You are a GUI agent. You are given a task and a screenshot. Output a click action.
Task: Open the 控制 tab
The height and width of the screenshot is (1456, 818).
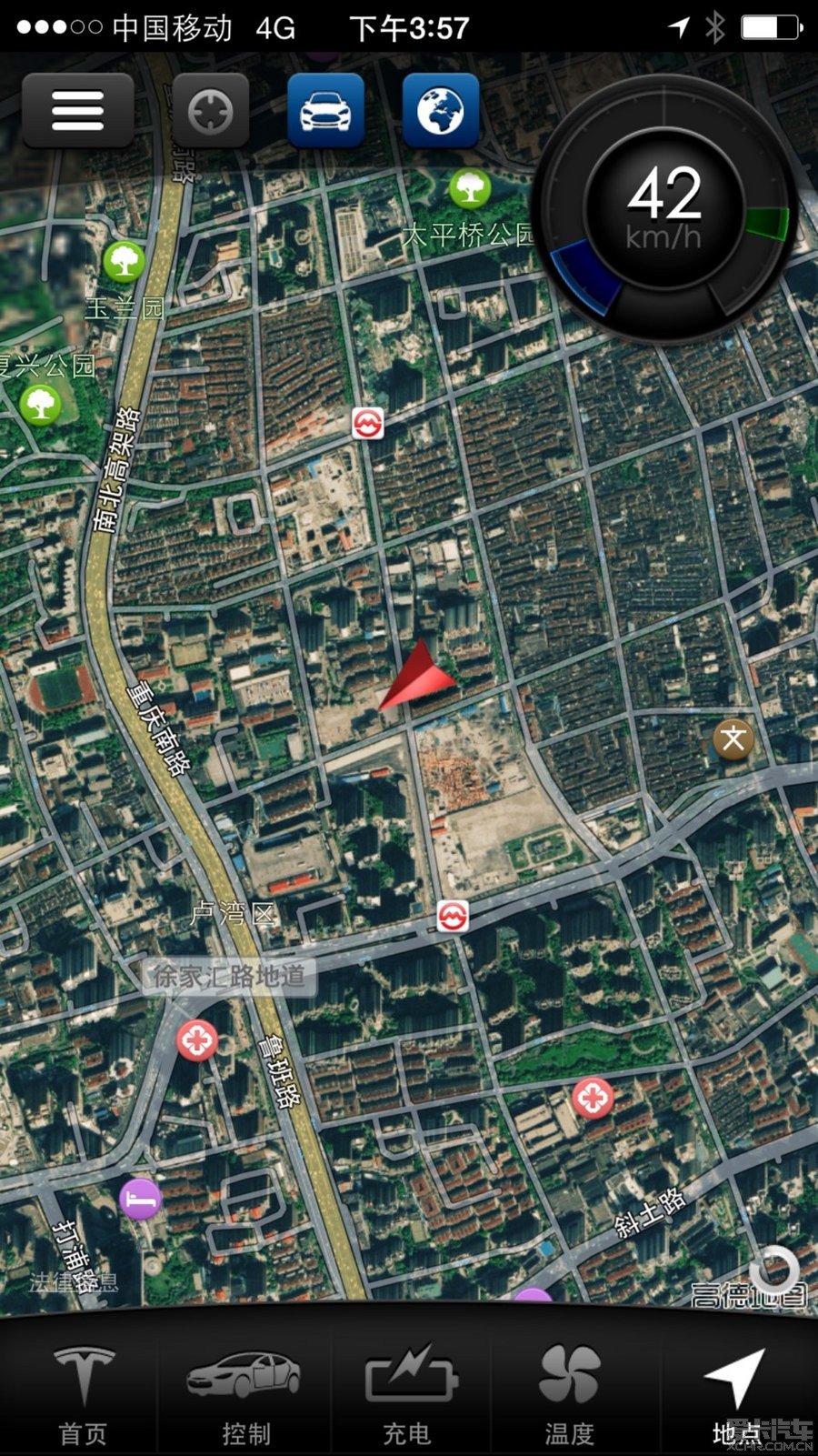point(245,1393)
